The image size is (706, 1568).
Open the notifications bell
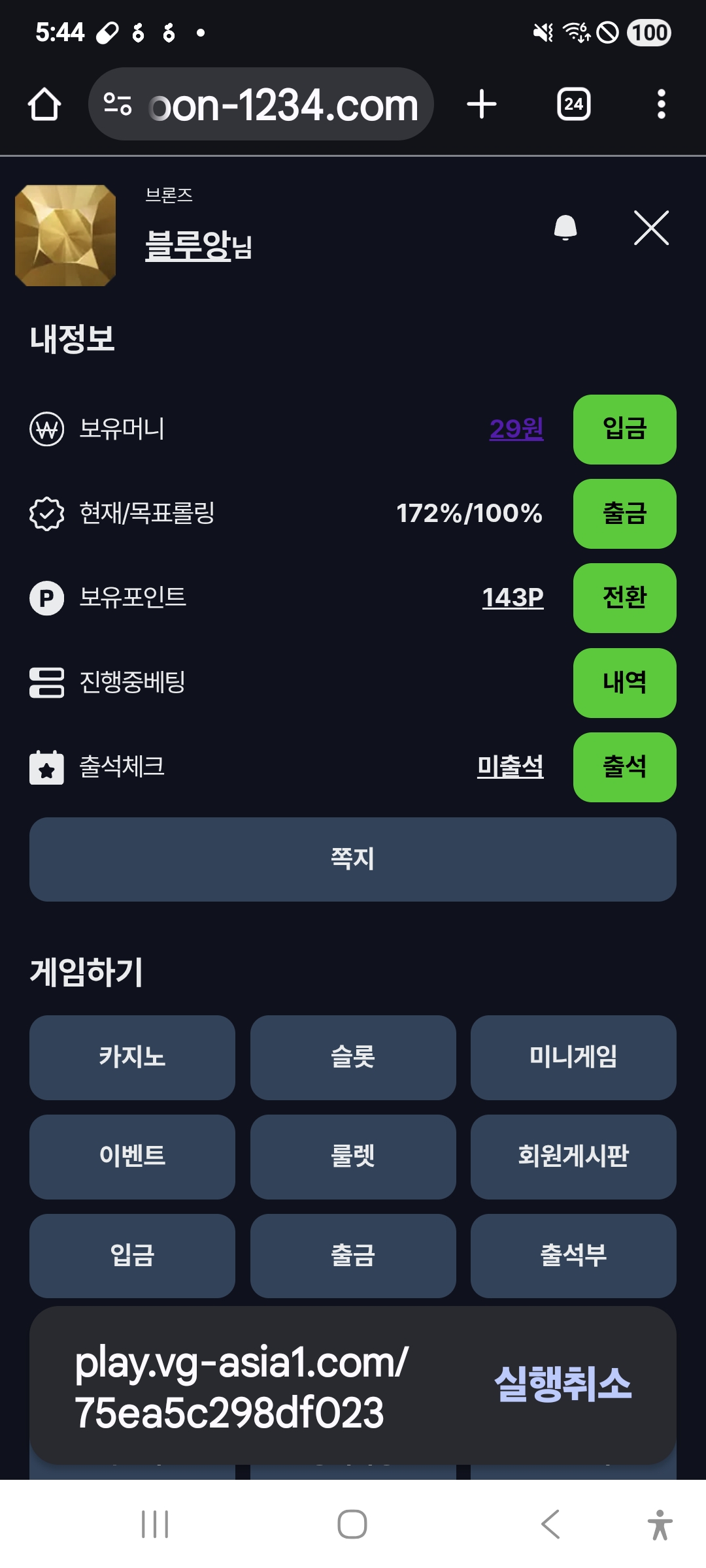pyautogui.click(x=565, y=227)
